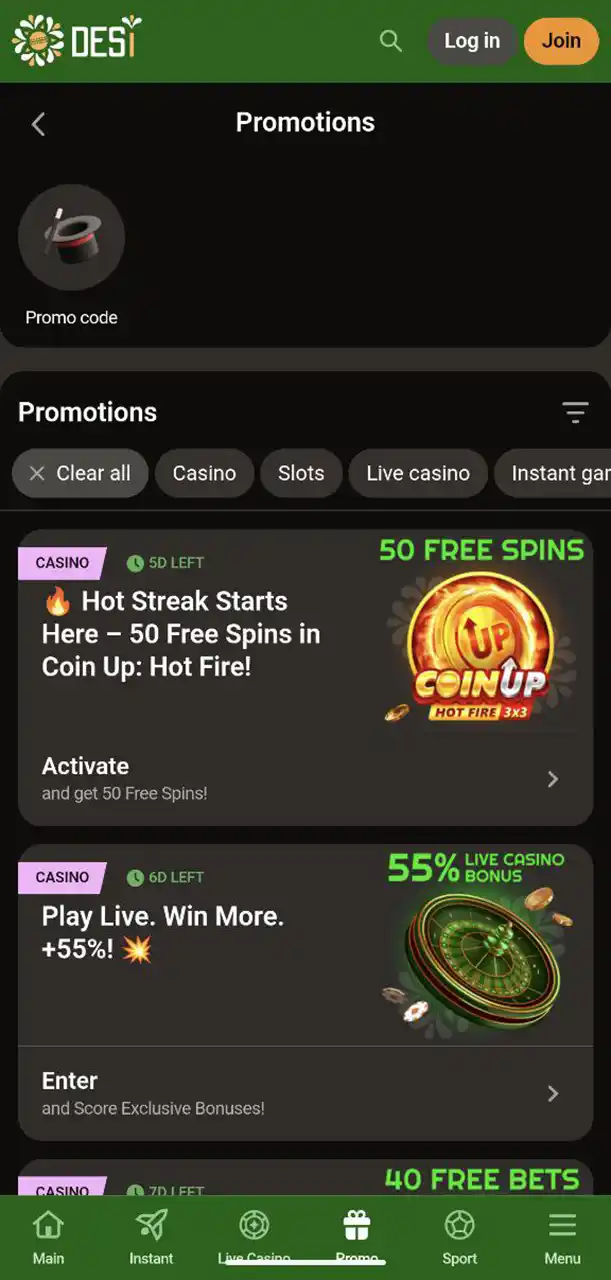The width and height of the screenshot is (611, 1280).
Task: Tap the orange Join button
Action: coord(561,41)
